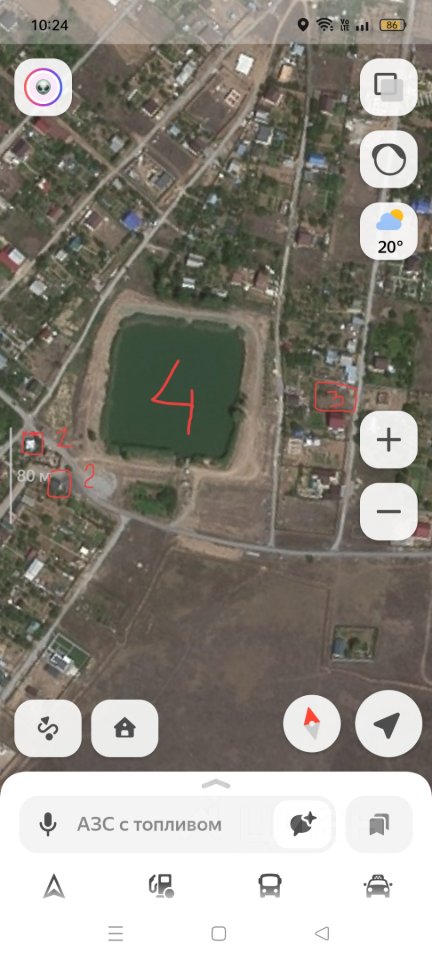Open the map layers selector
Viewport: 432px width, 960px height.
tap(389, 88)
